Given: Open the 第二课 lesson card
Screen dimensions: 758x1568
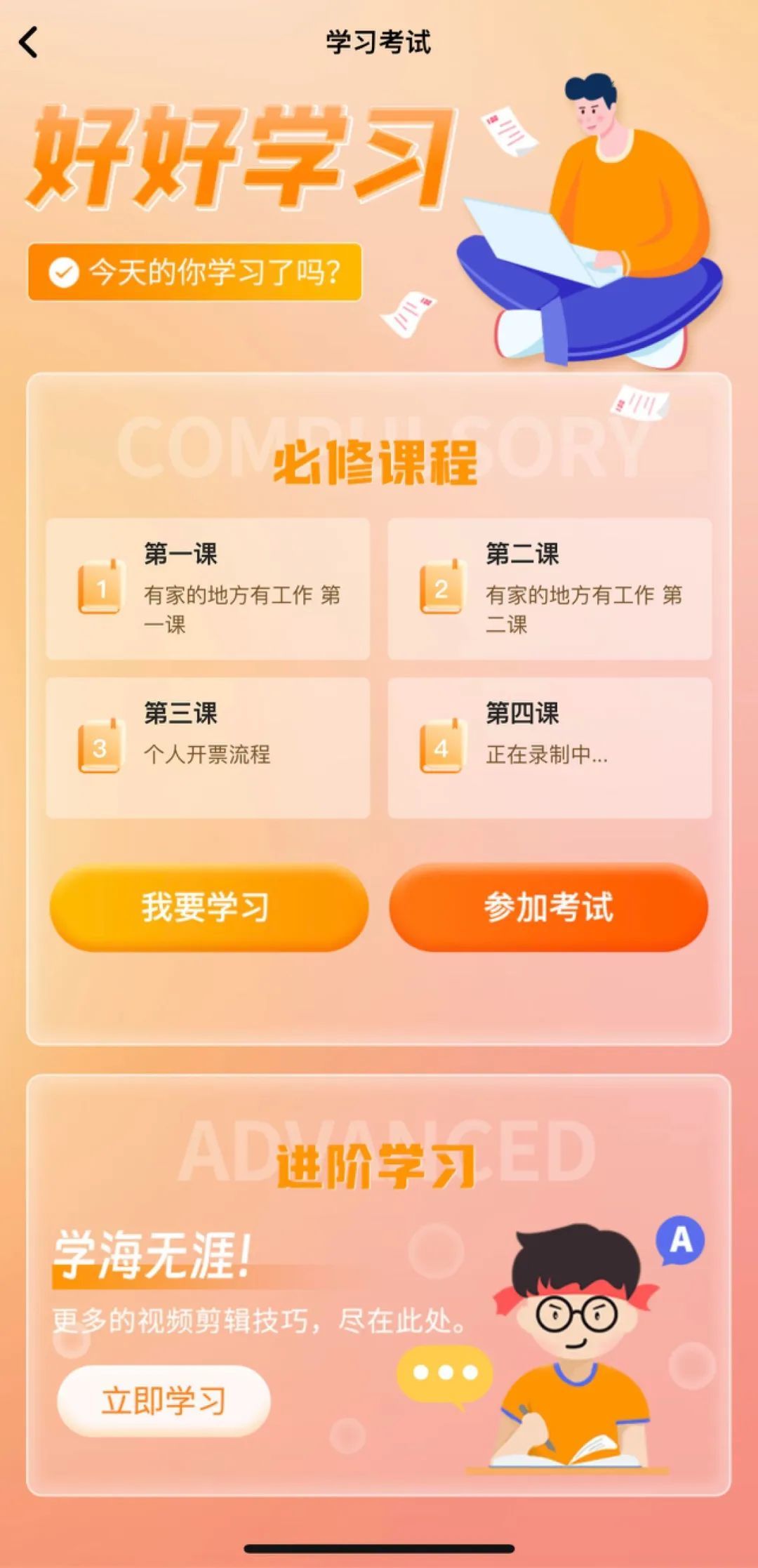Looking at the screenshot, I should tap(550, 588).
